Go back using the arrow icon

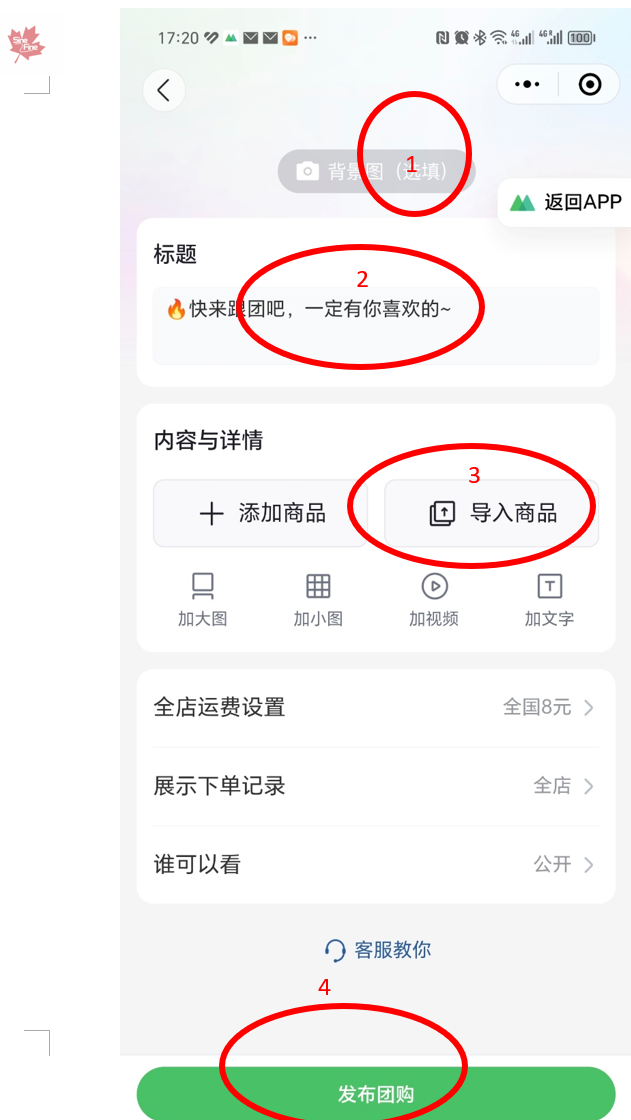(x=164, y=91)
